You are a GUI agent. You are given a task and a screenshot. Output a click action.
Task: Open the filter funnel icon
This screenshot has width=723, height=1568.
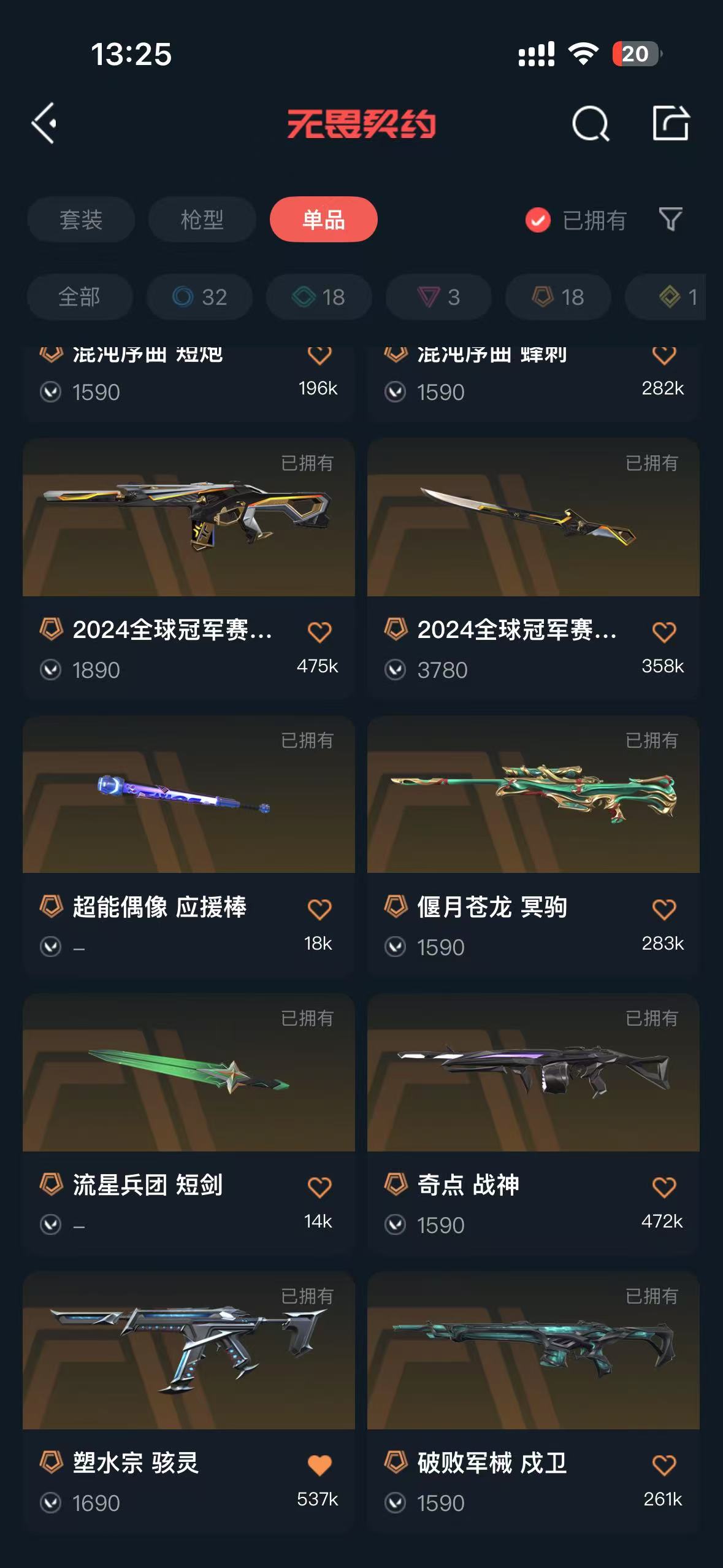click(x=670, y=219)
